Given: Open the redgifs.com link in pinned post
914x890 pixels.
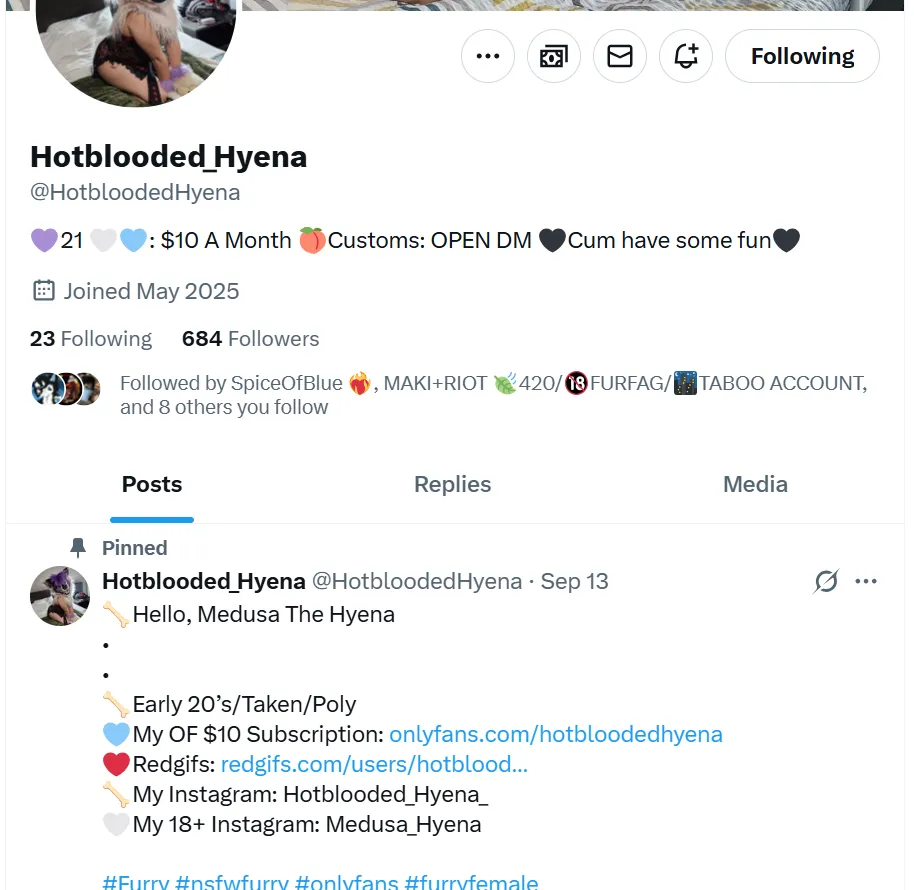Looking at the screenshot, I should pos(374,765).
